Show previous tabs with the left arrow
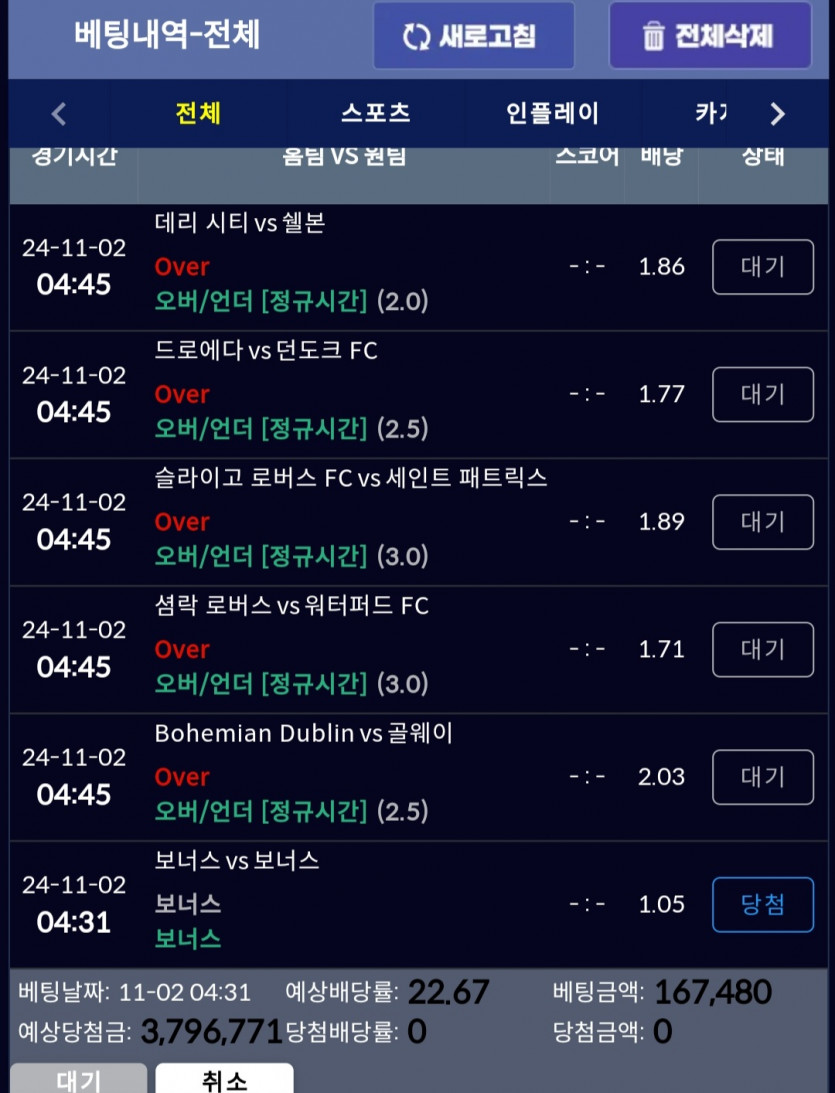The image size is (835, 1093). [59, 114]
